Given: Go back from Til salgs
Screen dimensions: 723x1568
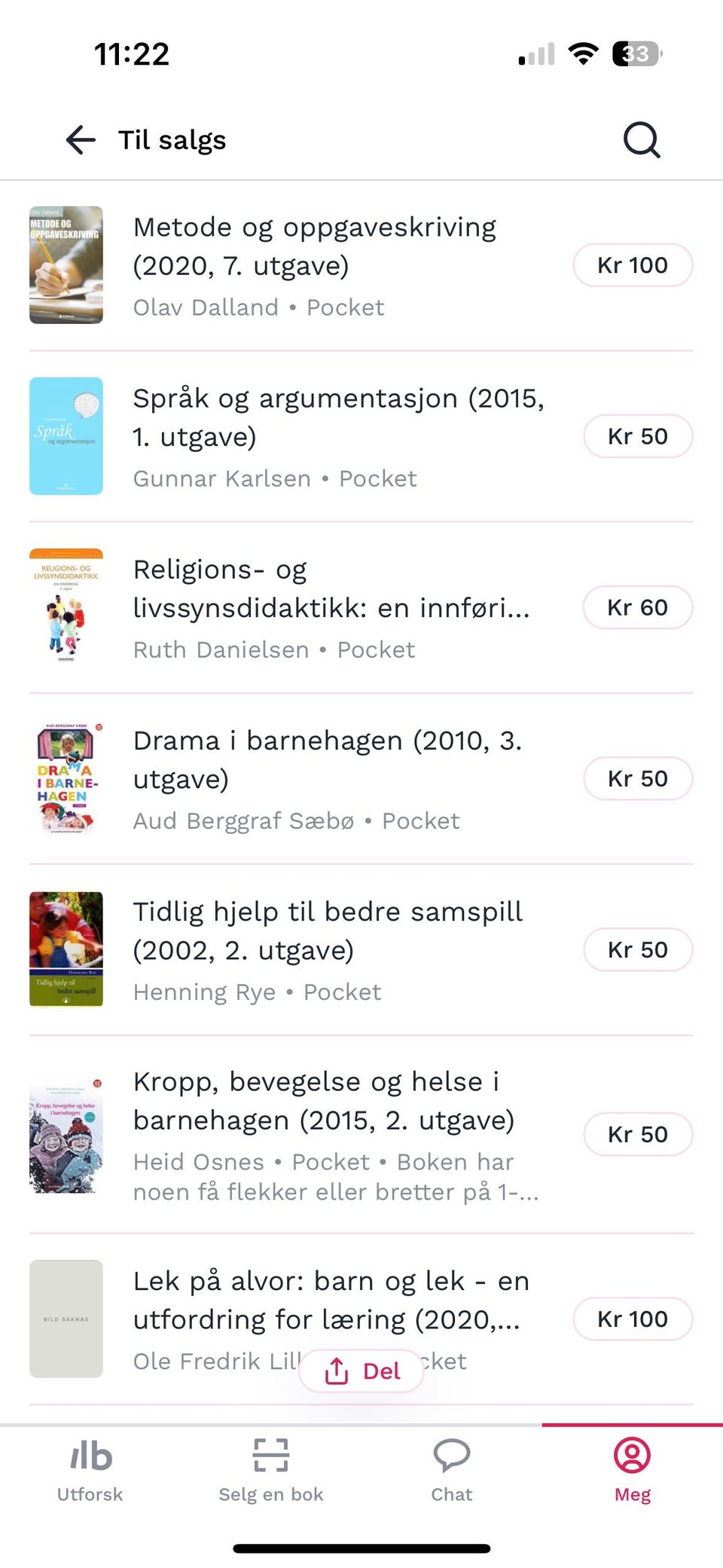Looking at the screenshot, I should tap(81, 140).
